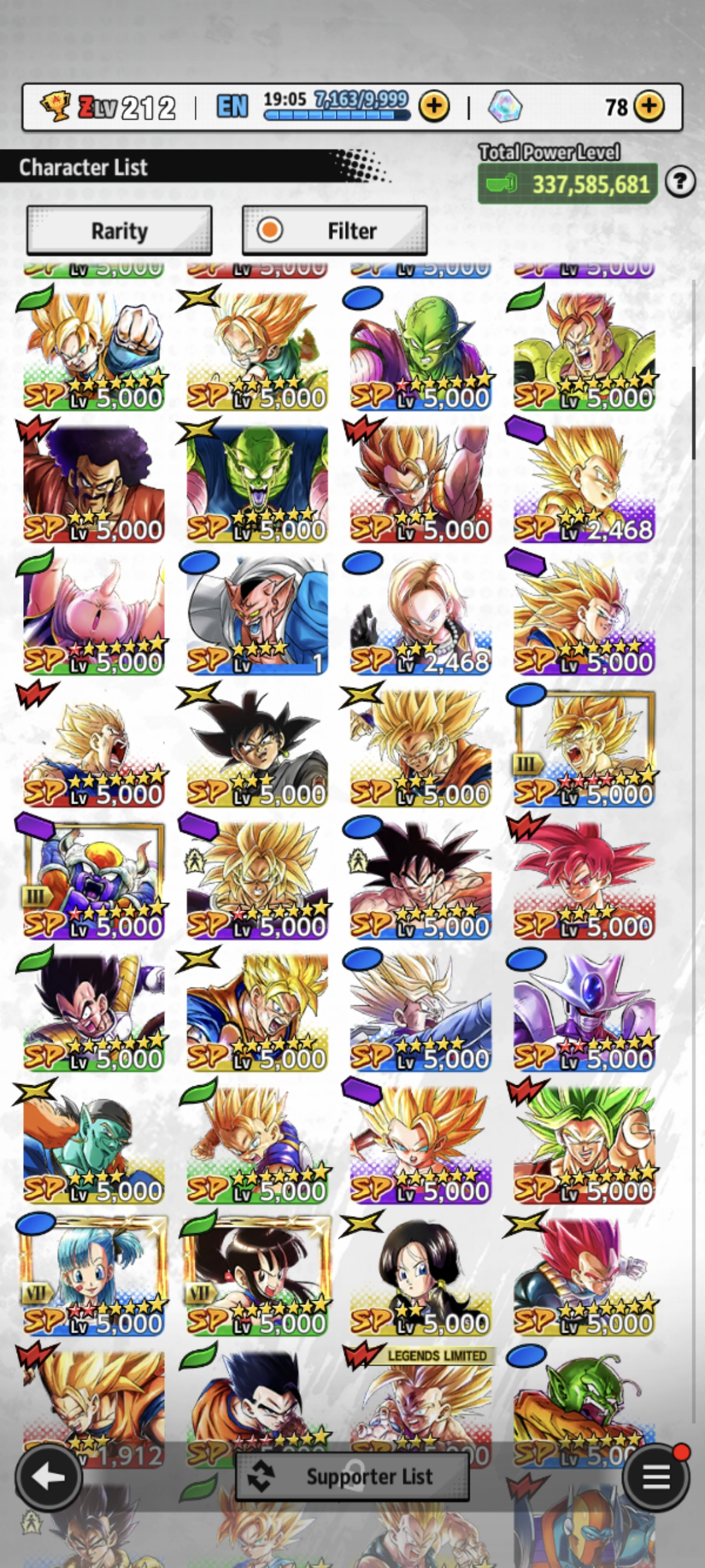705x1568 pixels.
Task: Open the Filter options
Action: tap(335, 231)
